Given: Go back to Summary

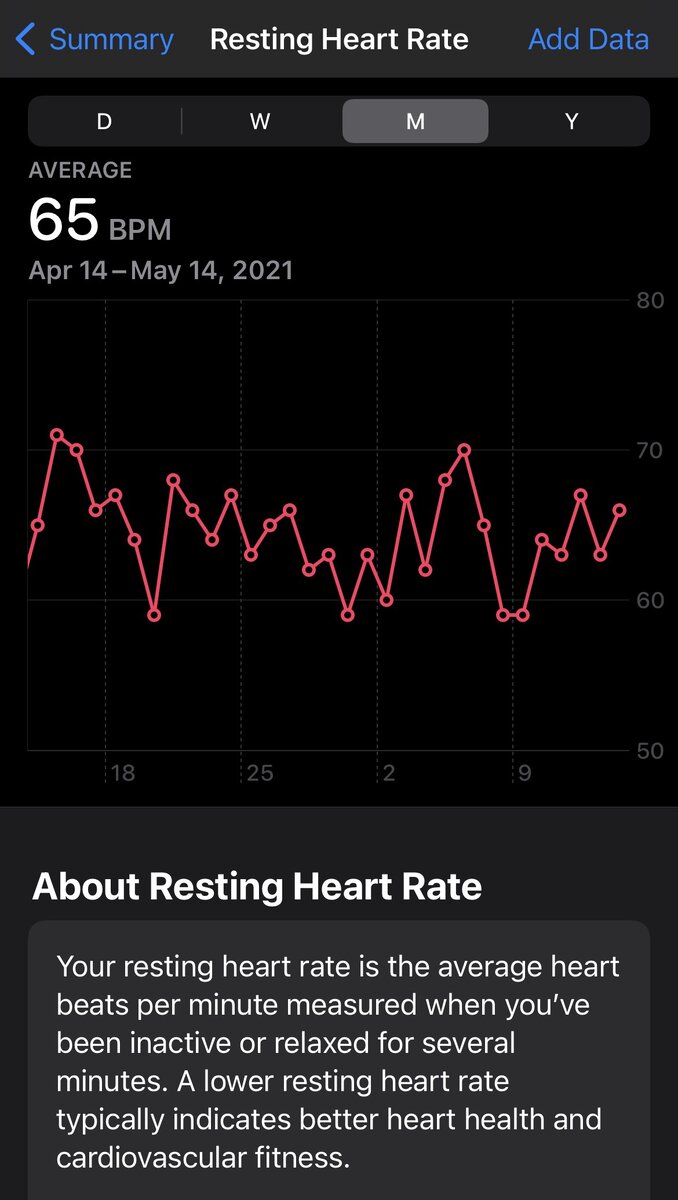Looking at the screenshot, I should click(94, 40).
